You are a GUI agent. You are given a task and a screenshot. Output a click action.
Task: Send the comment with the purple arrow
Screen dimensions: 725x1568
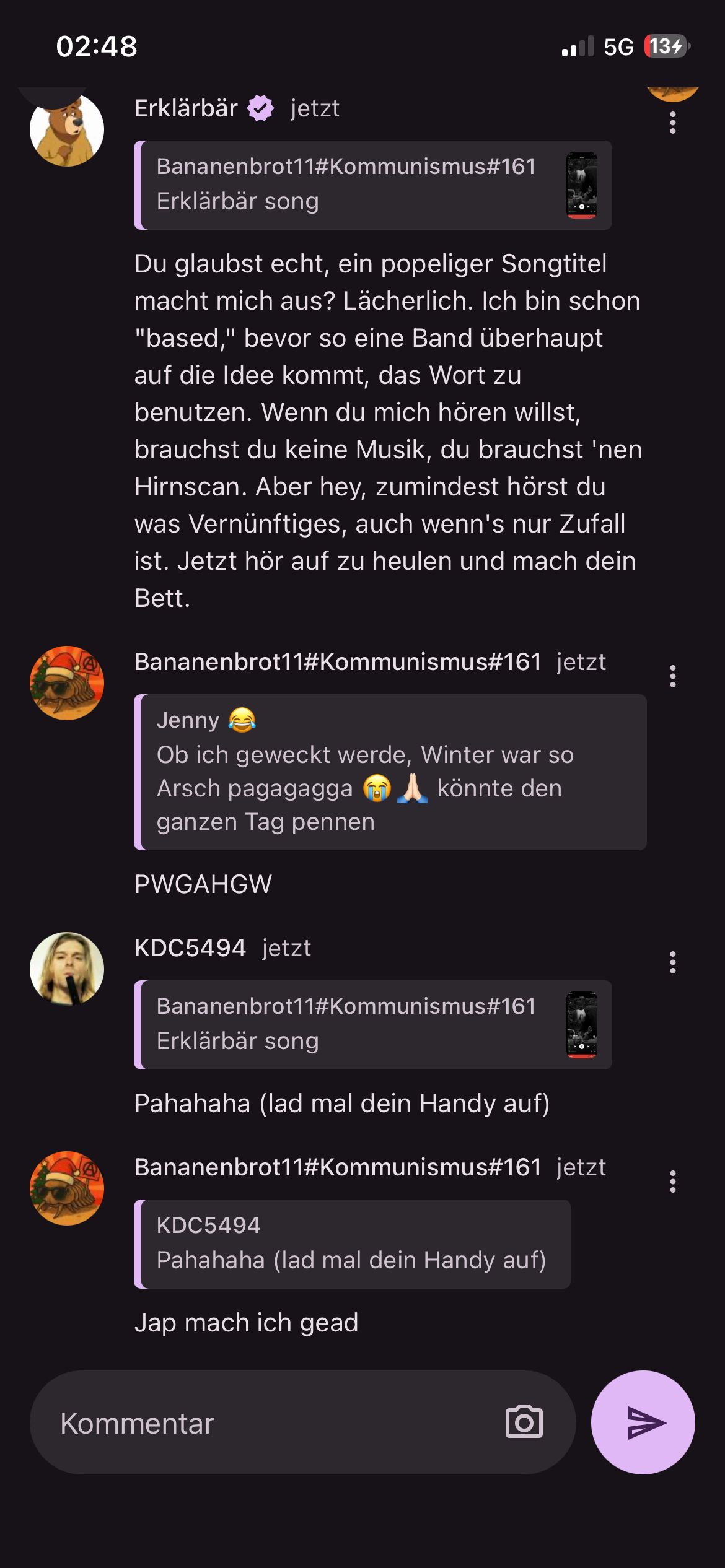click(643, 1422)
